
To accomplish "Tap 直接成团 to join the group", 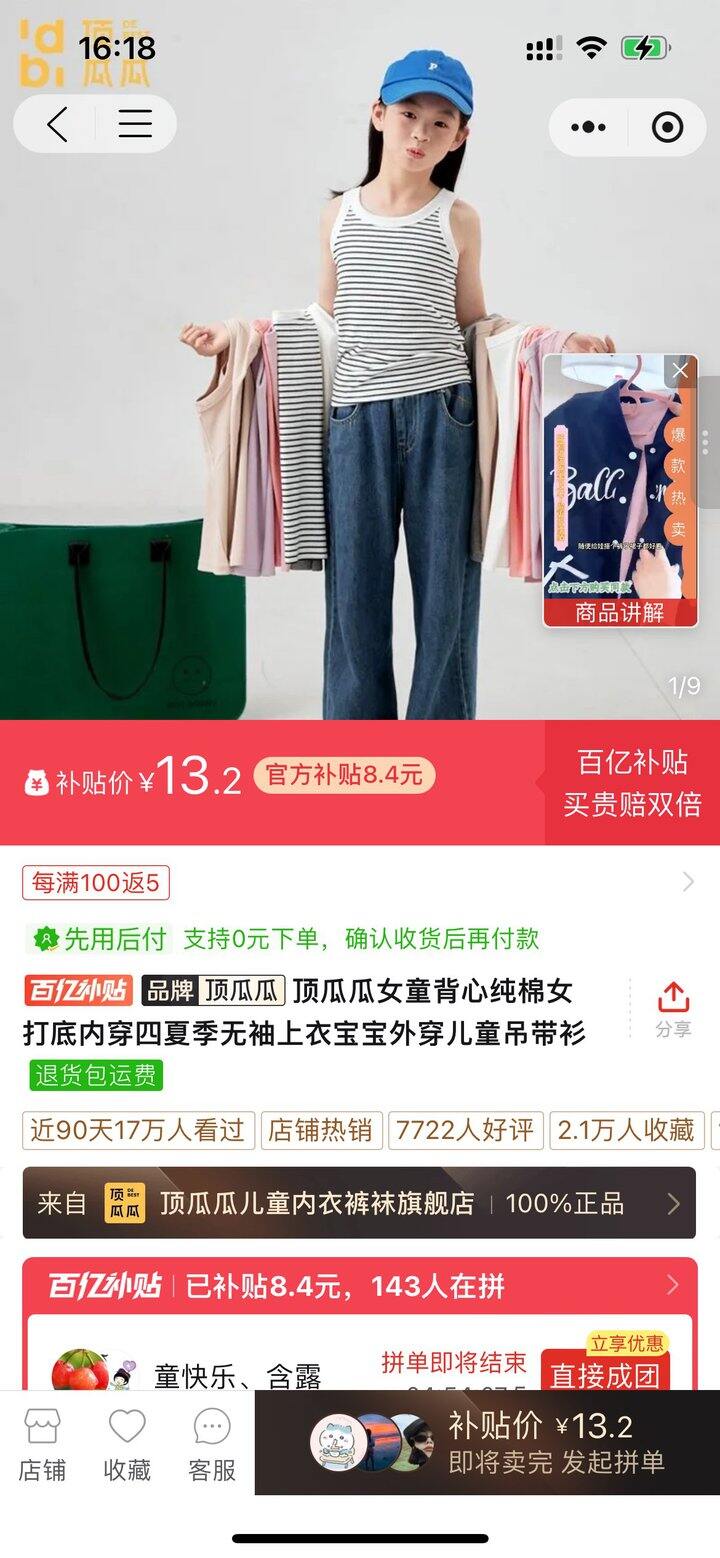I will [604, 1376].
